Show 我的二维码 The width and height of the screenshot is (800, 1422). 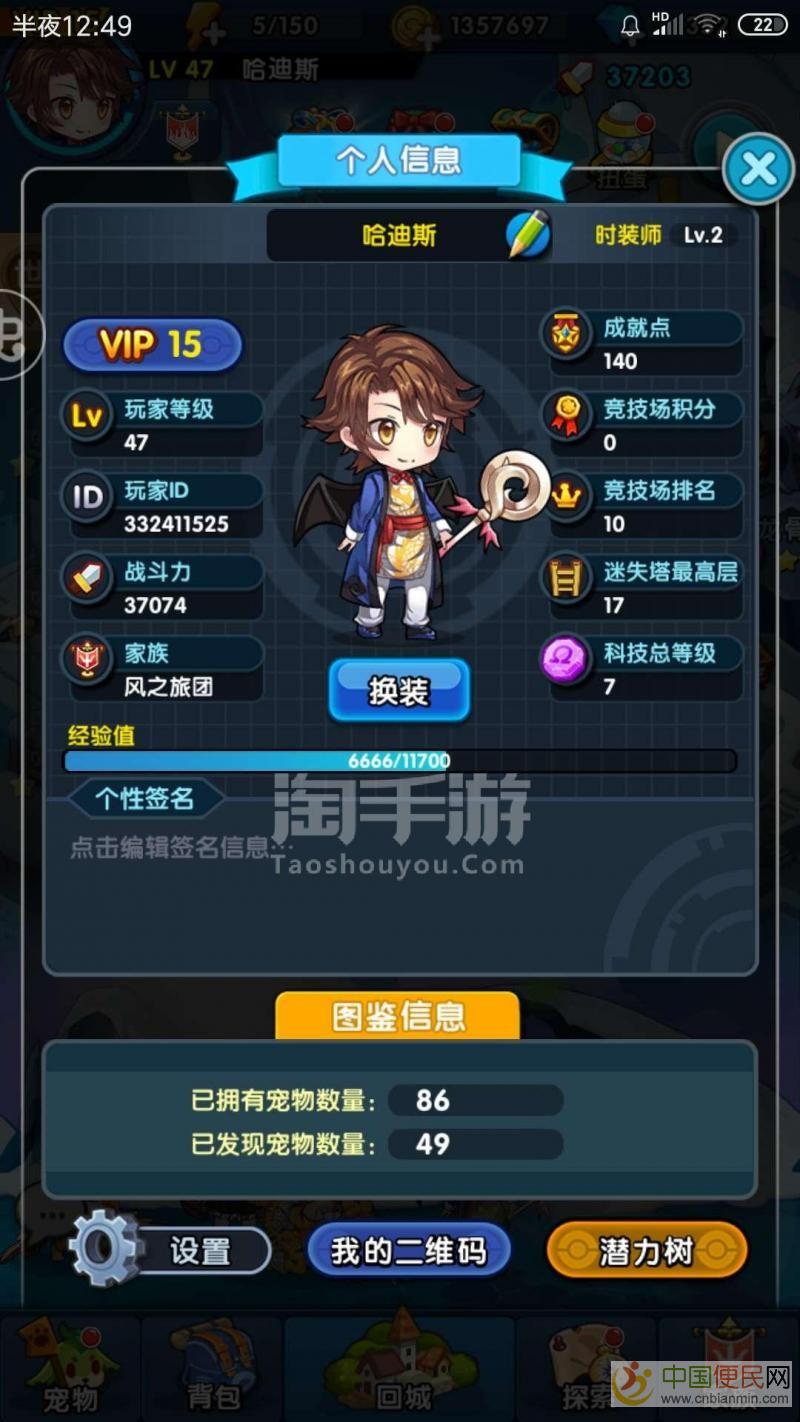click(408, 1250)
